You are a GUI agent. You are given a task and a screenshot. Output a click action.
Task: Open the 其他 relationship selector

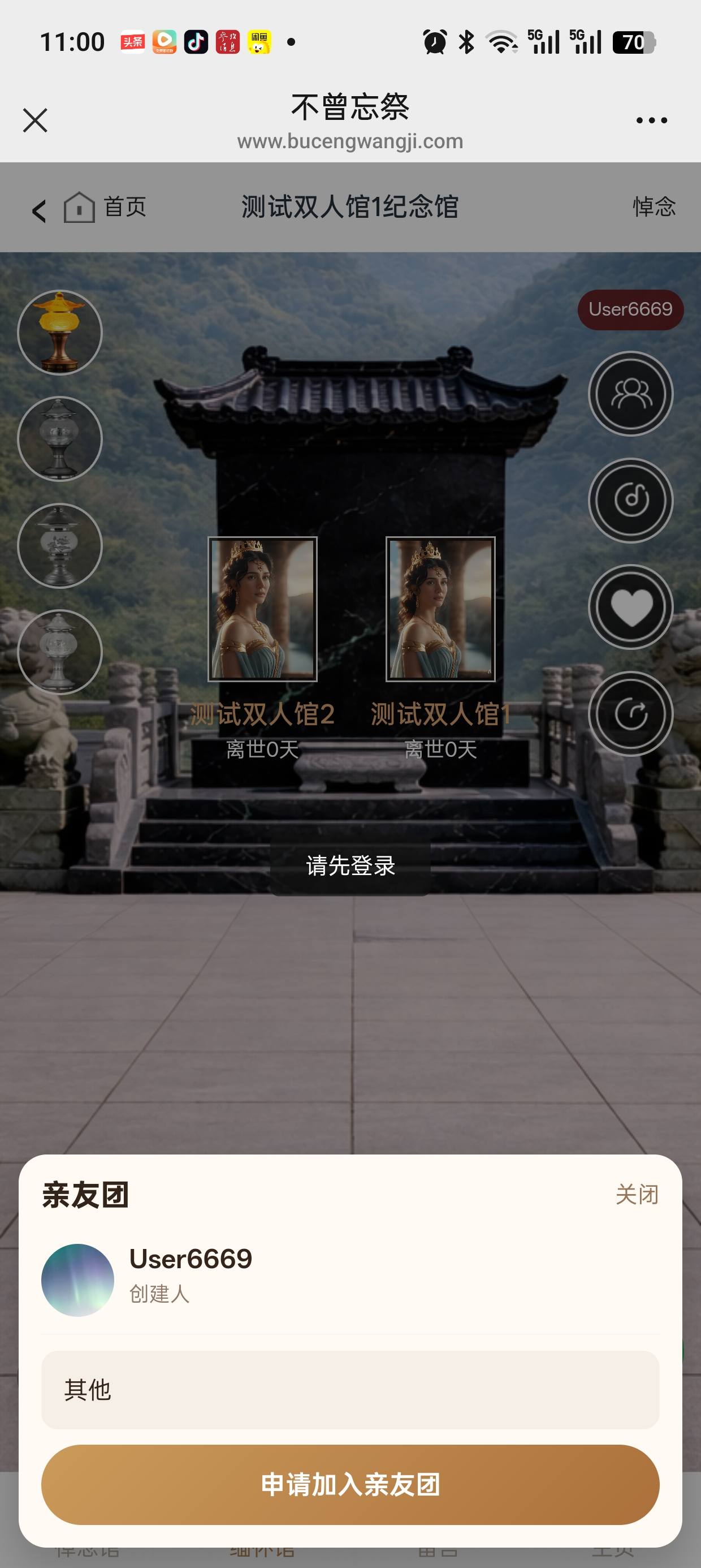click(x=350, y=1391)
